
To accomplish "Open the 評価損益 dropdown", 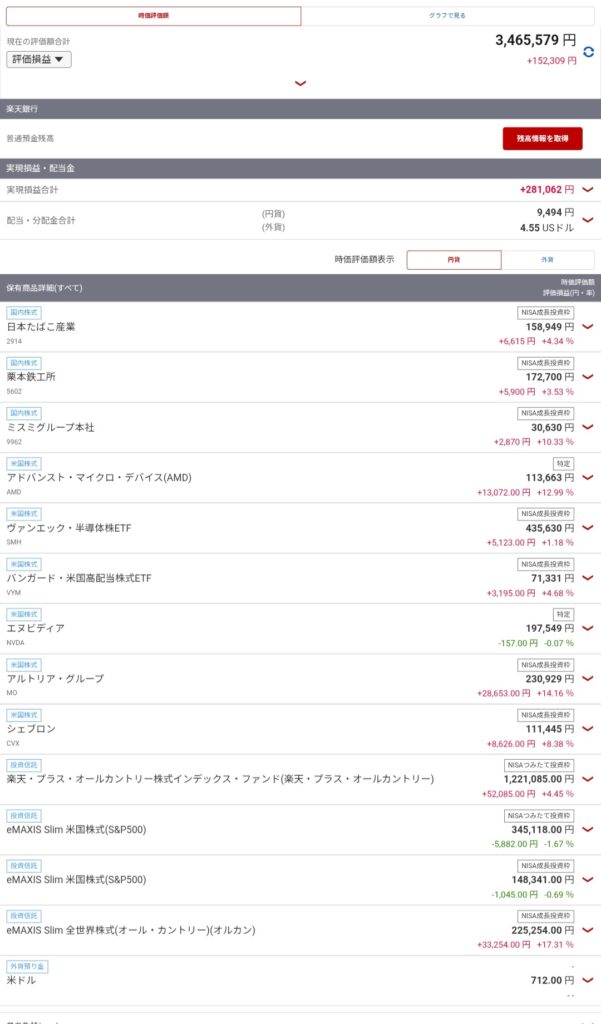I will 40,60.
